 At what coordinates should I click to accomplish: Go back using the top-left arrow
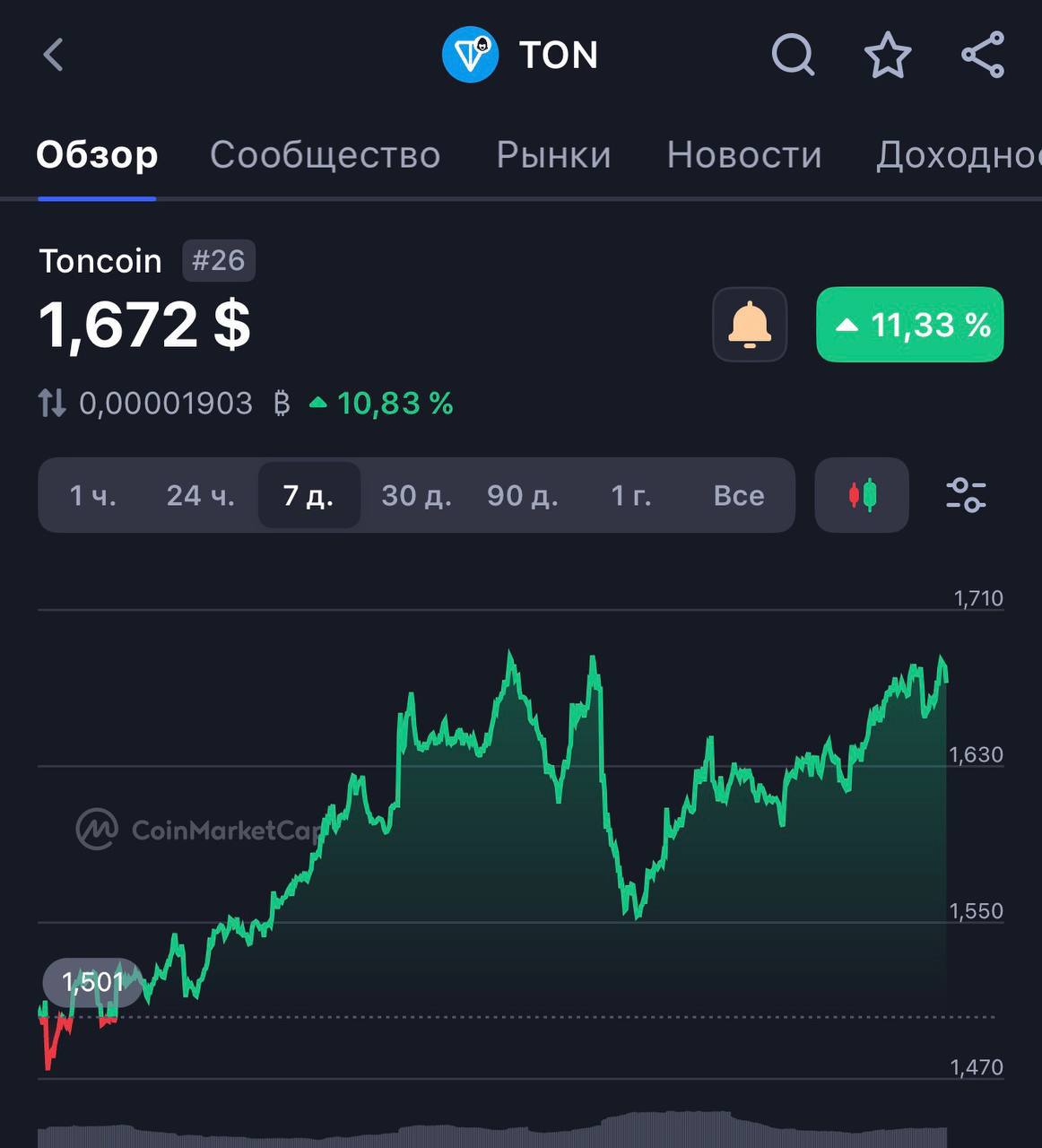point(54,55)
